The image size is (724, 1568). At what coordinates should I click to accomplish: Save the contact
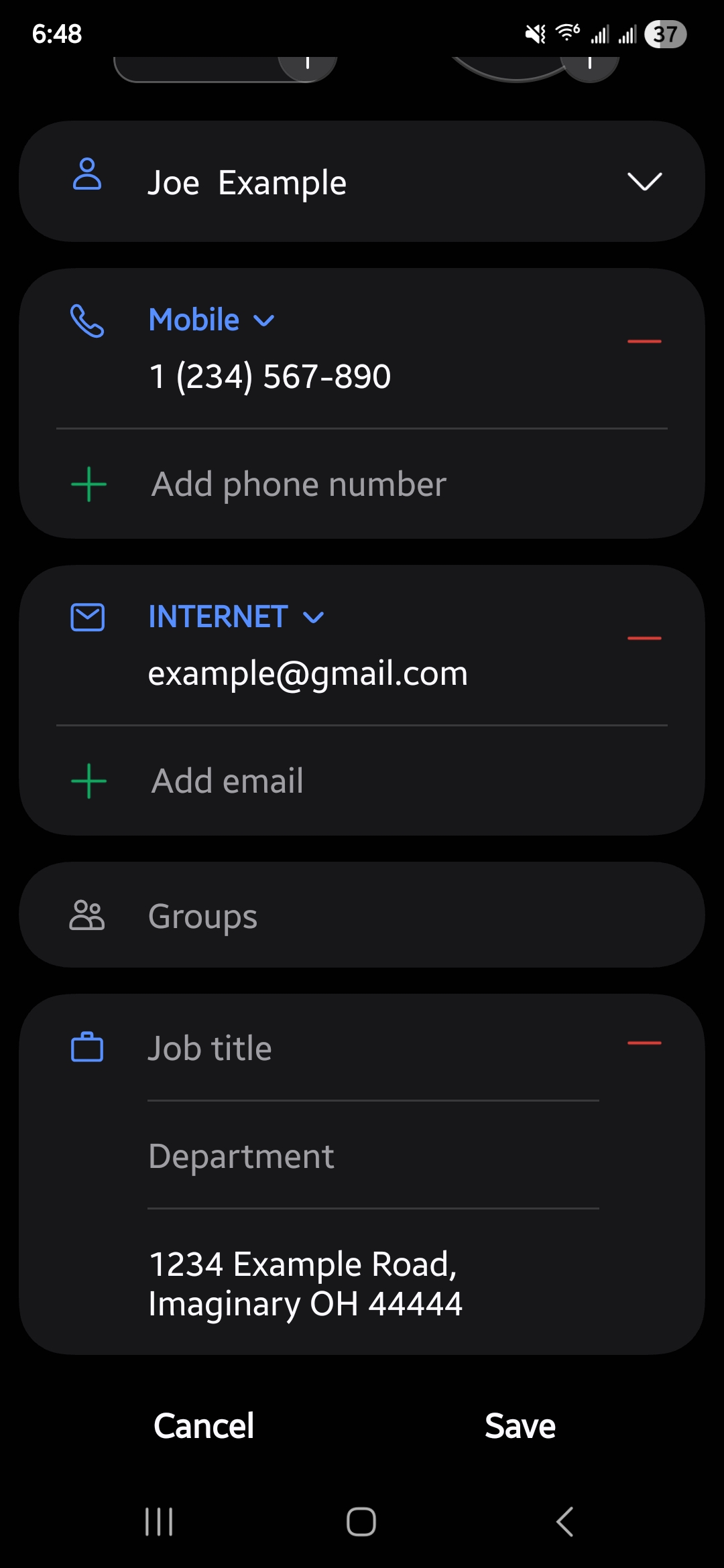[x=520, y=1426]
